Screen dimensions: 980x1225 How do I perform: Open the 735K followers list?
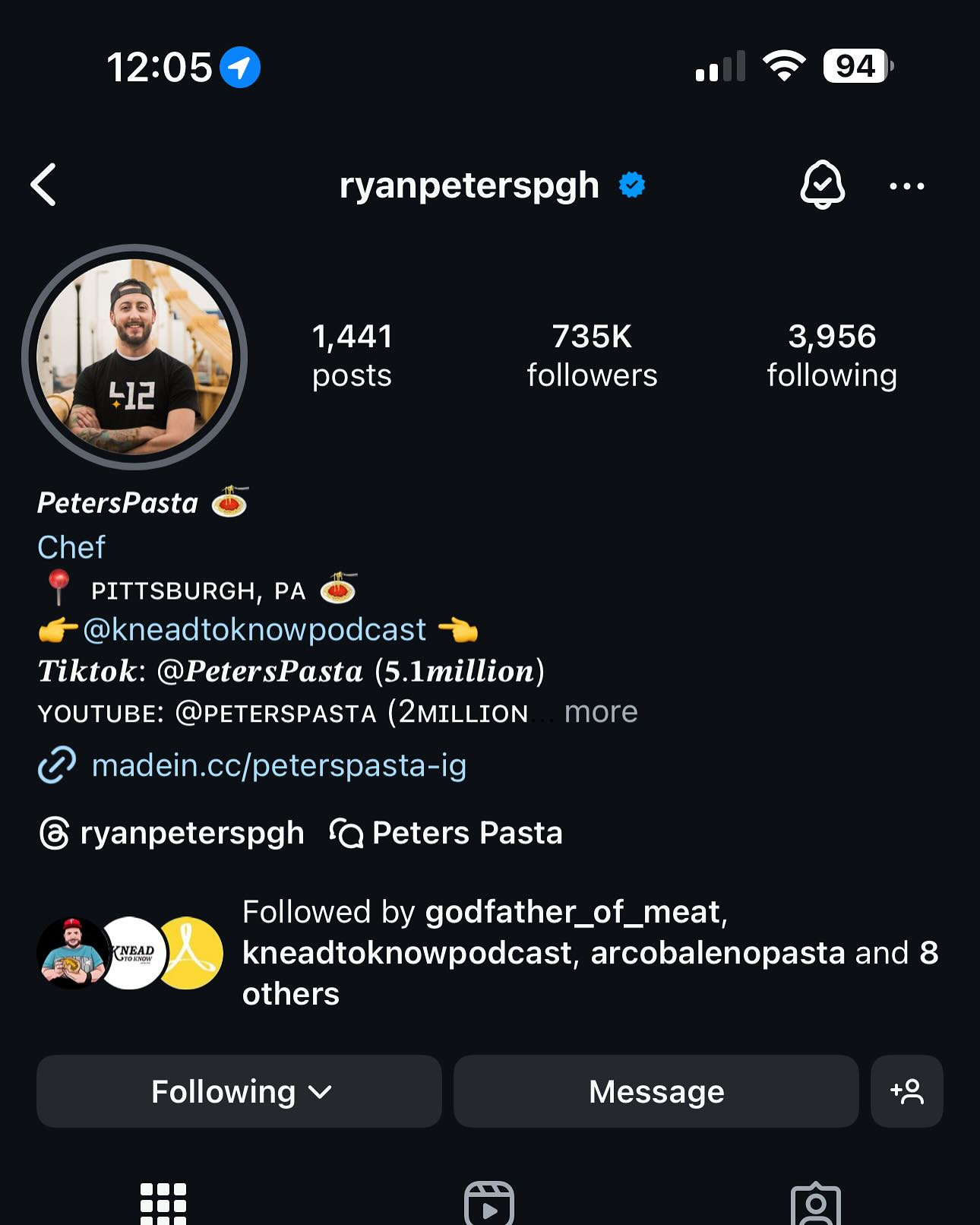coord(592,355)
